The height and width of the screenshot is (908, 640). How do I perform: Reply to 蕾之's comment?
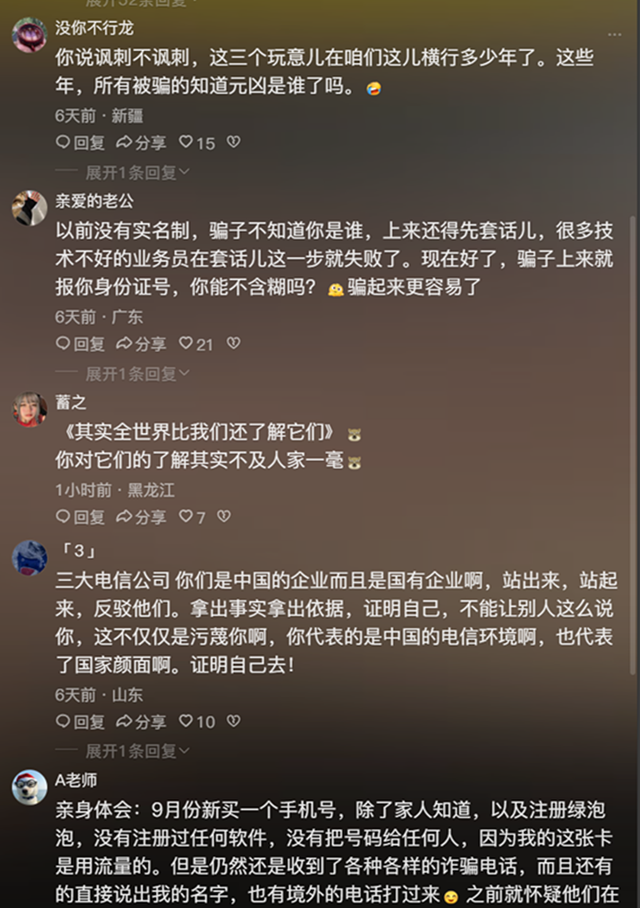click(80, 517)
